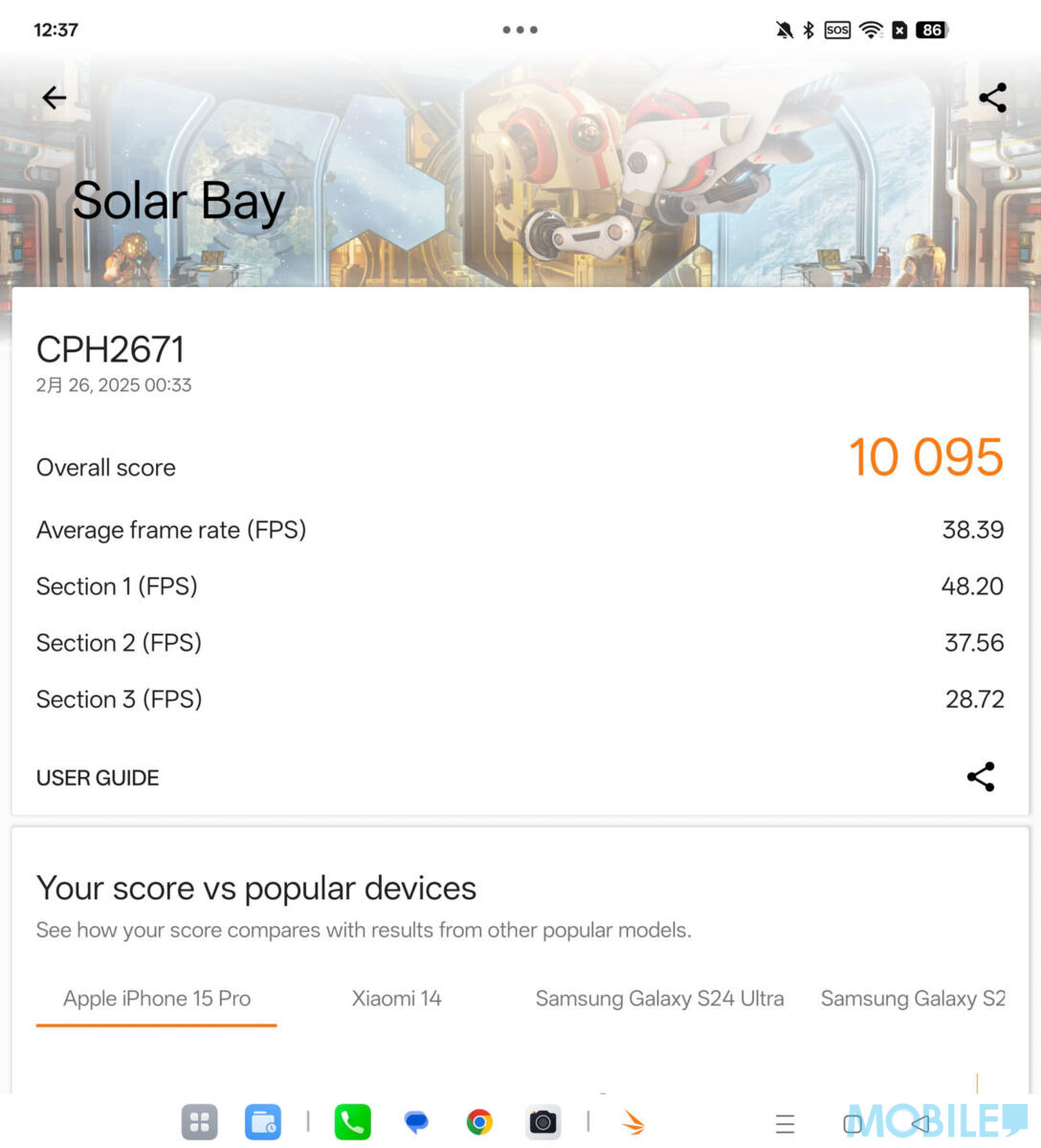Launch Chrome from the taskbar
Image resolution: width=1041 pixels, height=1148 pixels.
479,1122
